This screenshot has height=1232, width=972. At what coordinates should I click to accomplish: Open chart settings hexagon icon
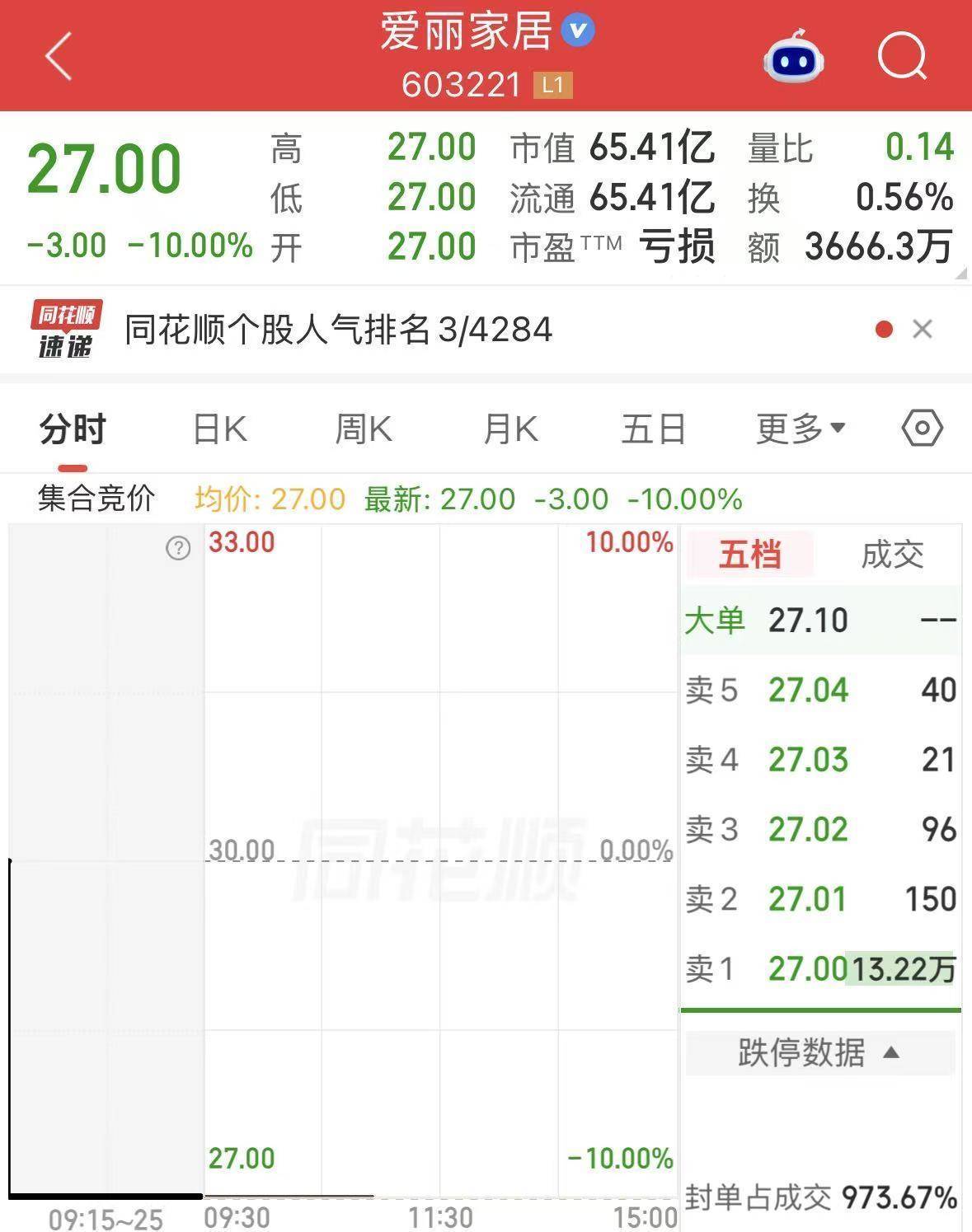(923, 429)
